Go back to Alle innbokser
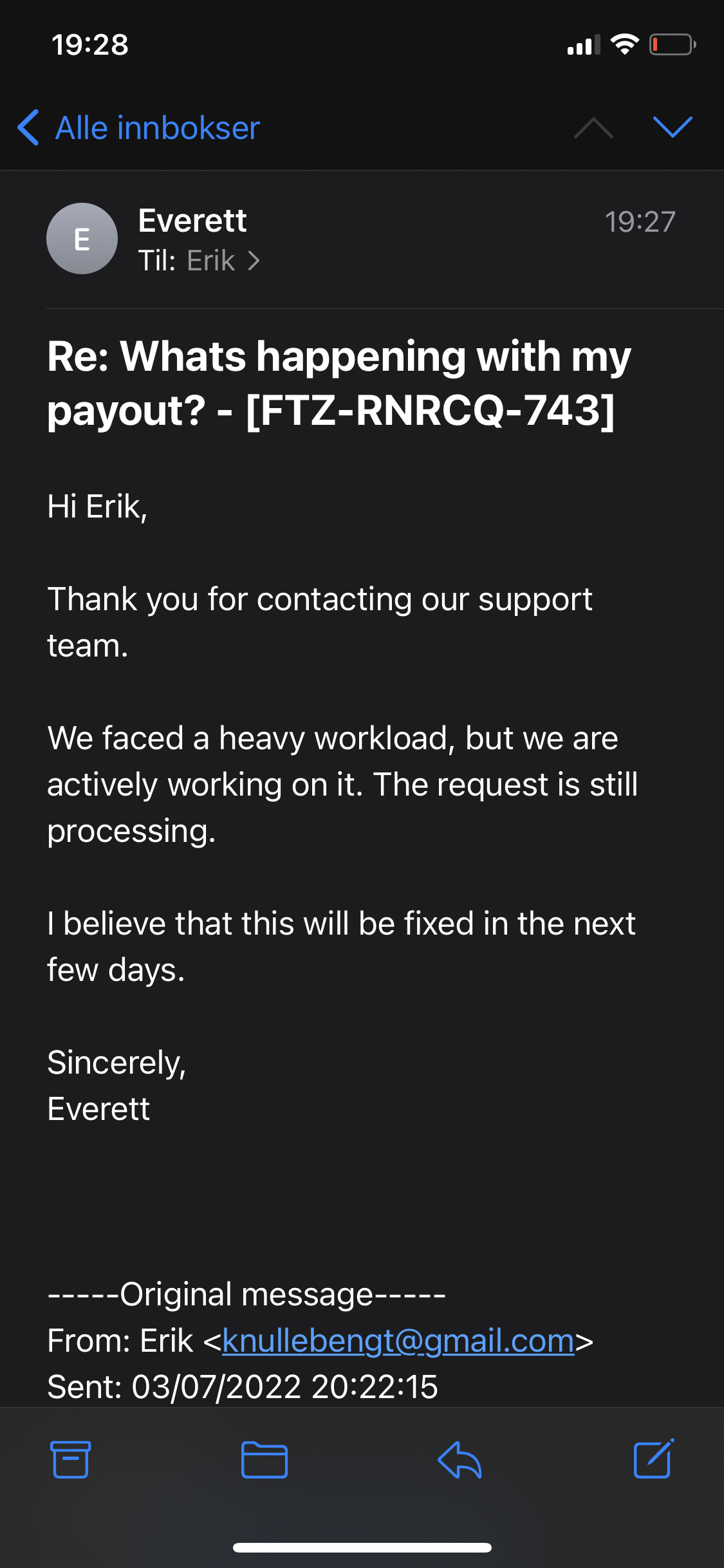 pos(138,127)
